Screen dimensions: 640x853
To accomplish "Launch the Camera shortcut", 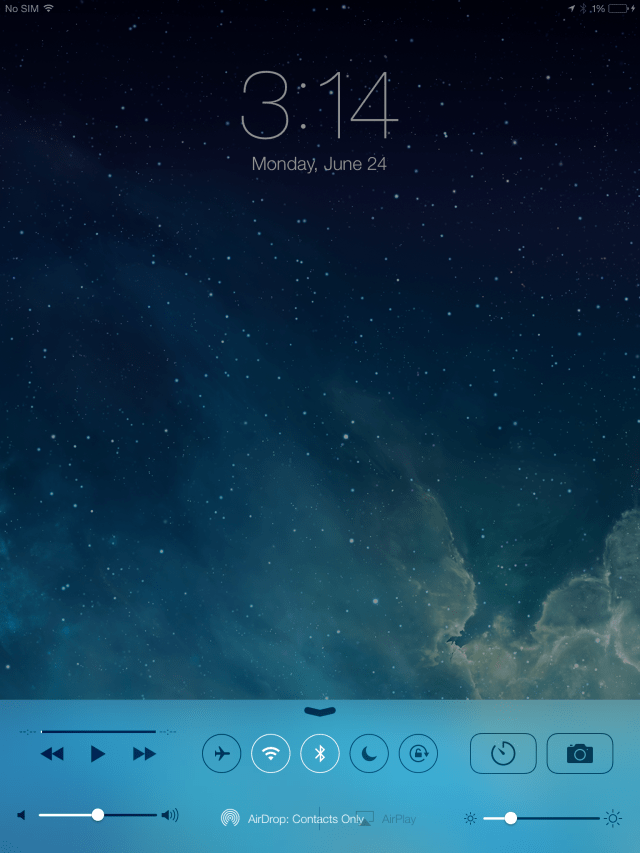I will 579,753.
